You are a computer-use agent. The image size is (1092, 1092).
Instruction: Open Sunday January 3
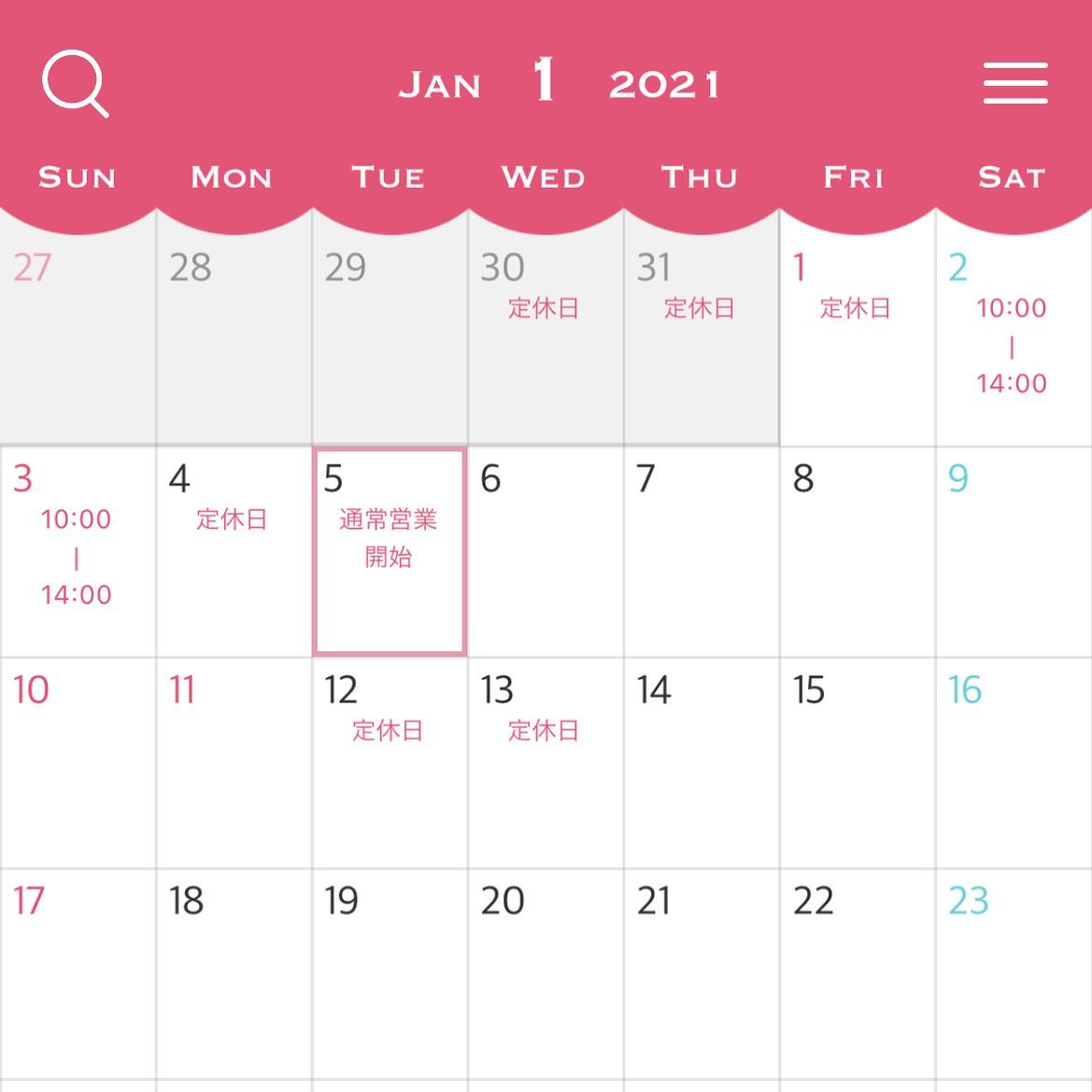point(78,551)
